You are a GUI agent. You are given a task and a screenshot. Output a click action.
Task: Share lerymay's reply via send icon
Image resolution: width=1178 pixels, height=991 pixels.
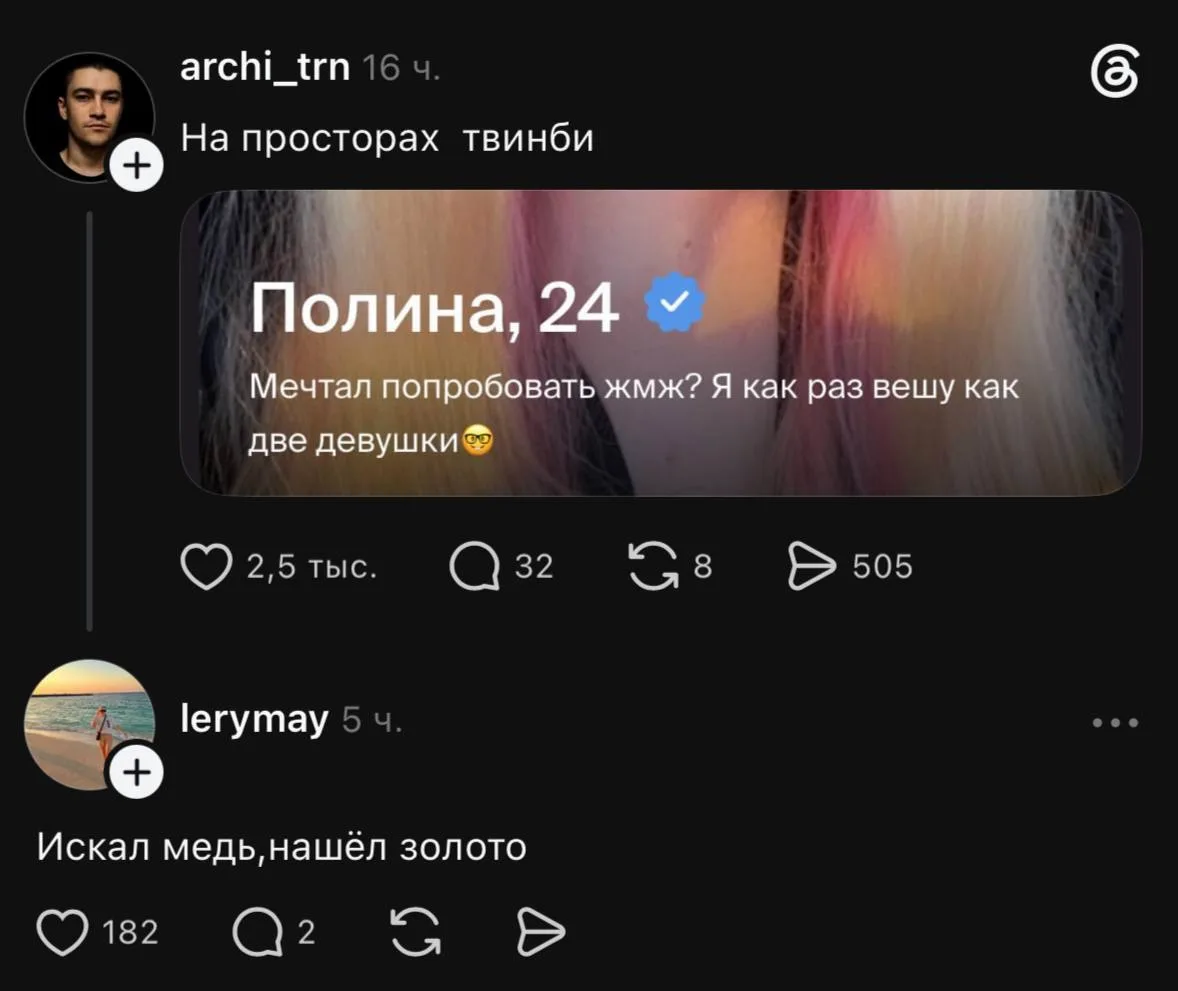pos(541,932)
